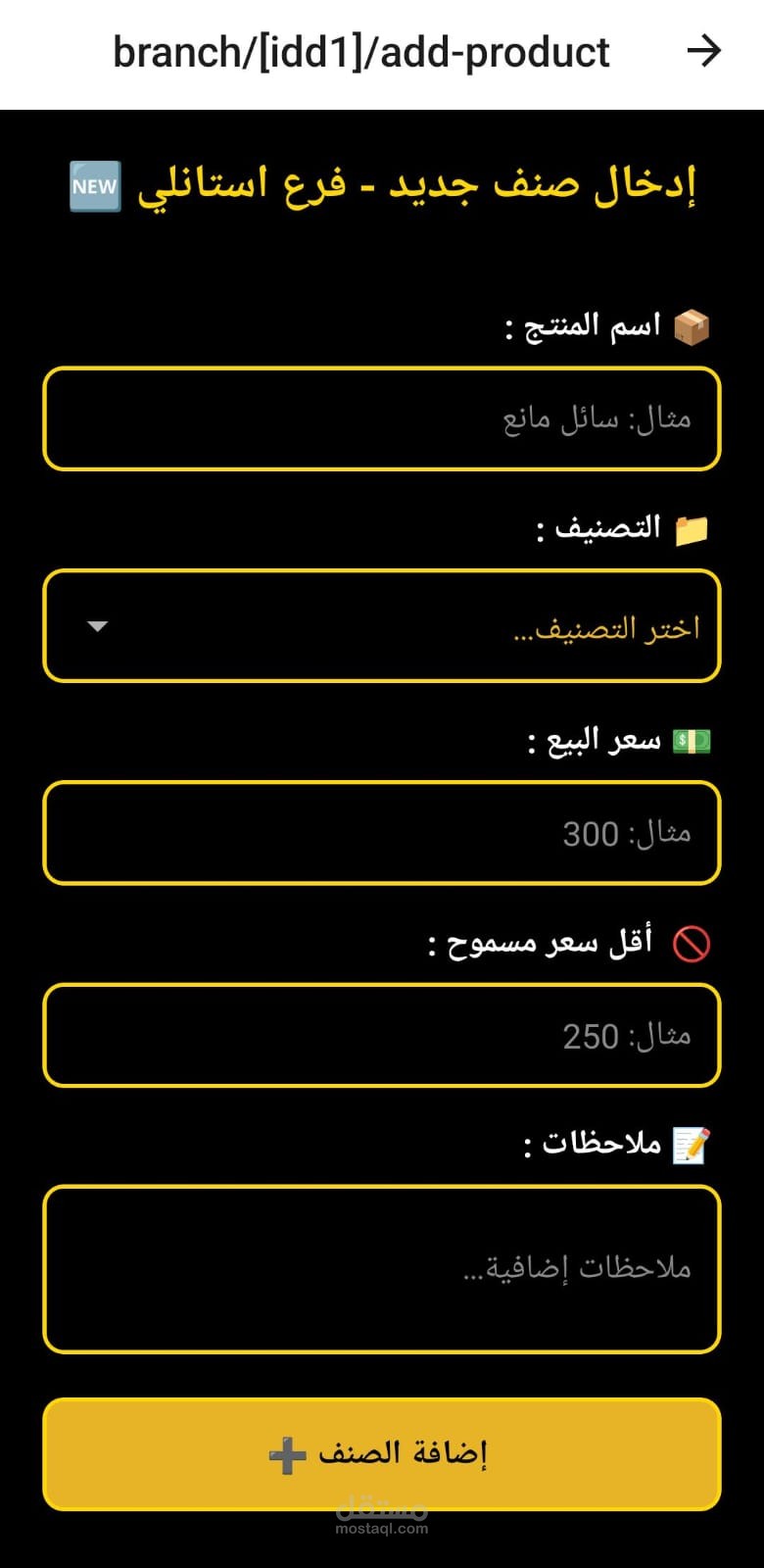Tap the selling price field (سعر البيع)
This screenshot has width=764, height=1568.
pos(382,833)
